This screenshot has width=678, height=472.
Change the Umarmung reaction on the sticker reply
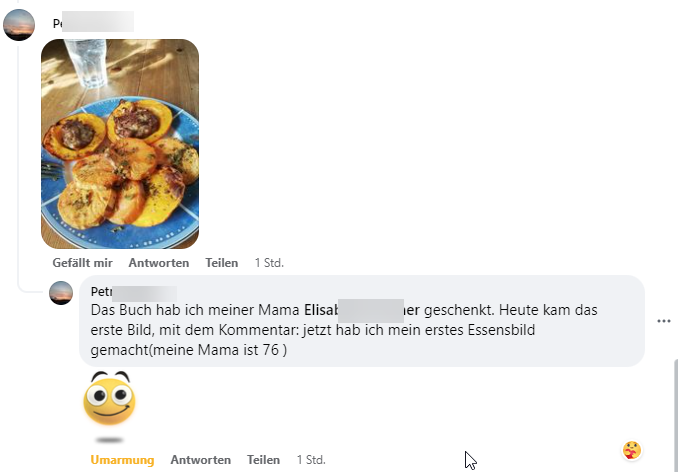[122, 460]
